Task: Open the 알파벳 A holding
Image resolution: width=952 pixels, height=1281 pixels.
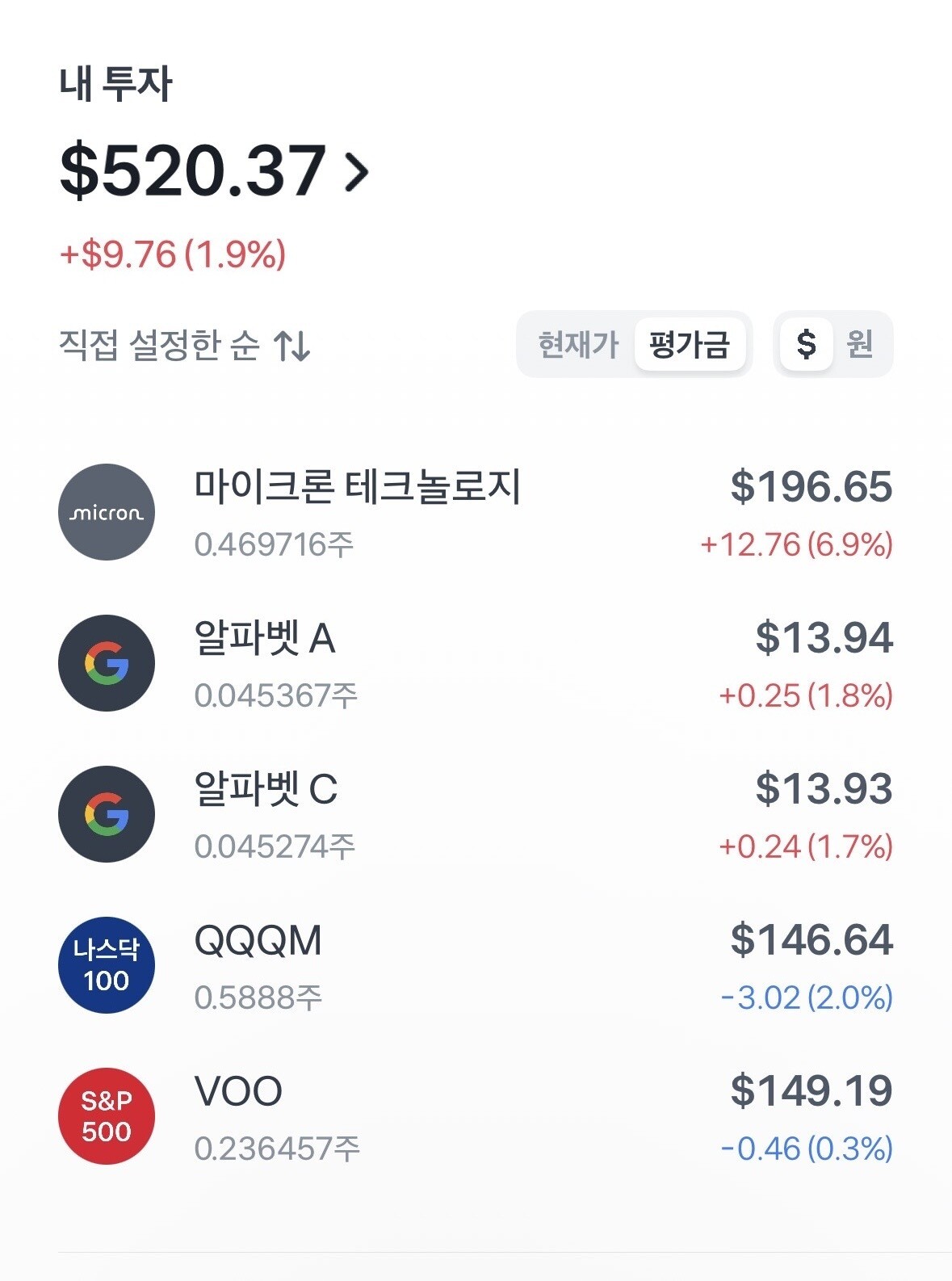Action: click(475, 664)
